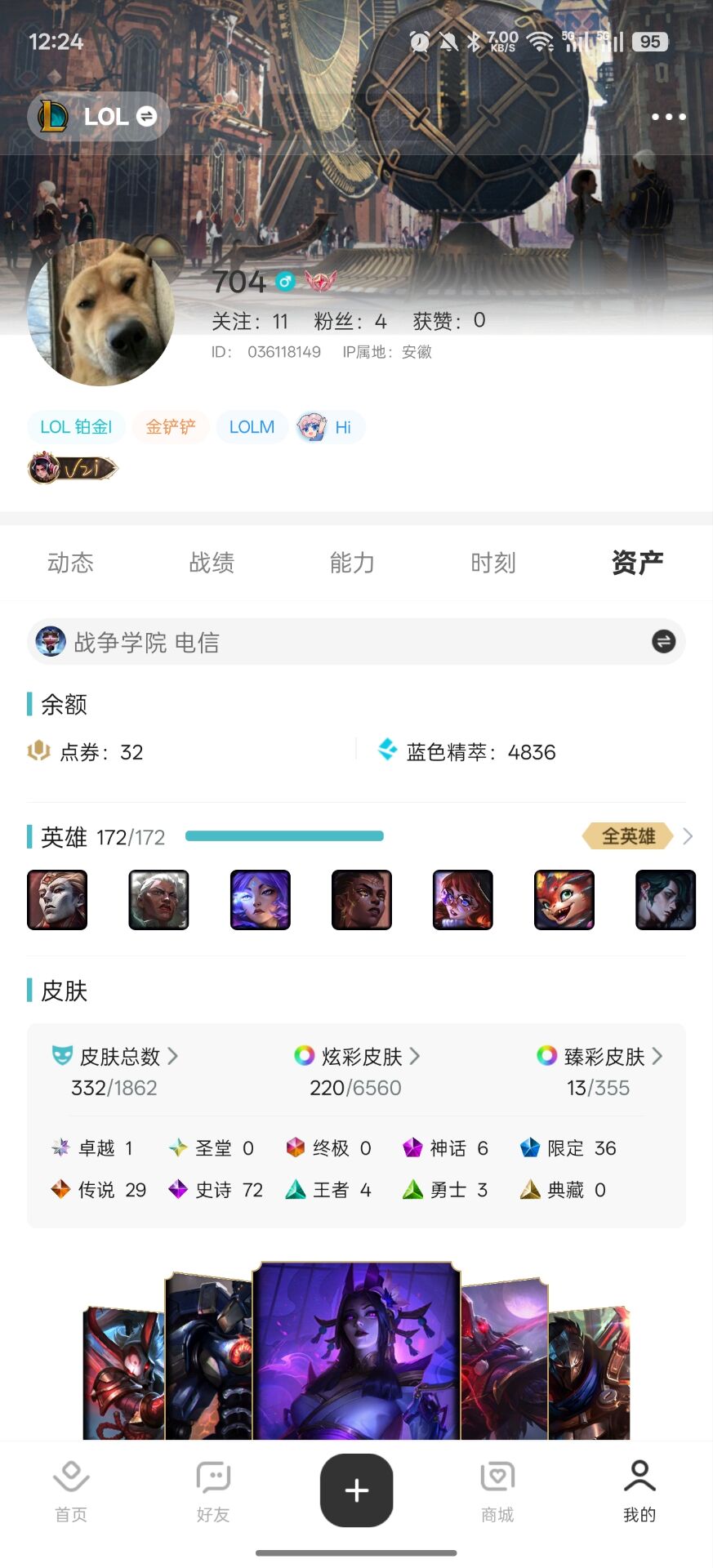
Task: Switch to the 动态 tab
Action: [x=70, y=563]
